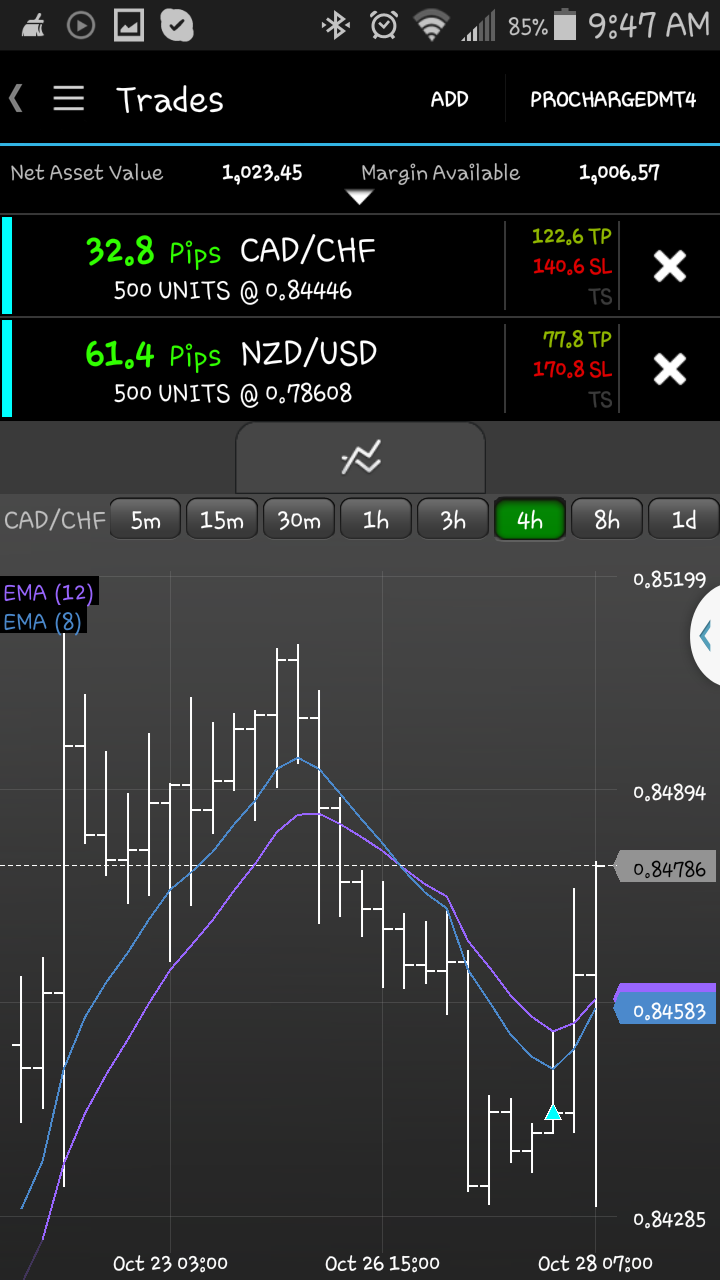Close the NZD/USD trade
Screen dimensions: 720x1280
[669, 369]
